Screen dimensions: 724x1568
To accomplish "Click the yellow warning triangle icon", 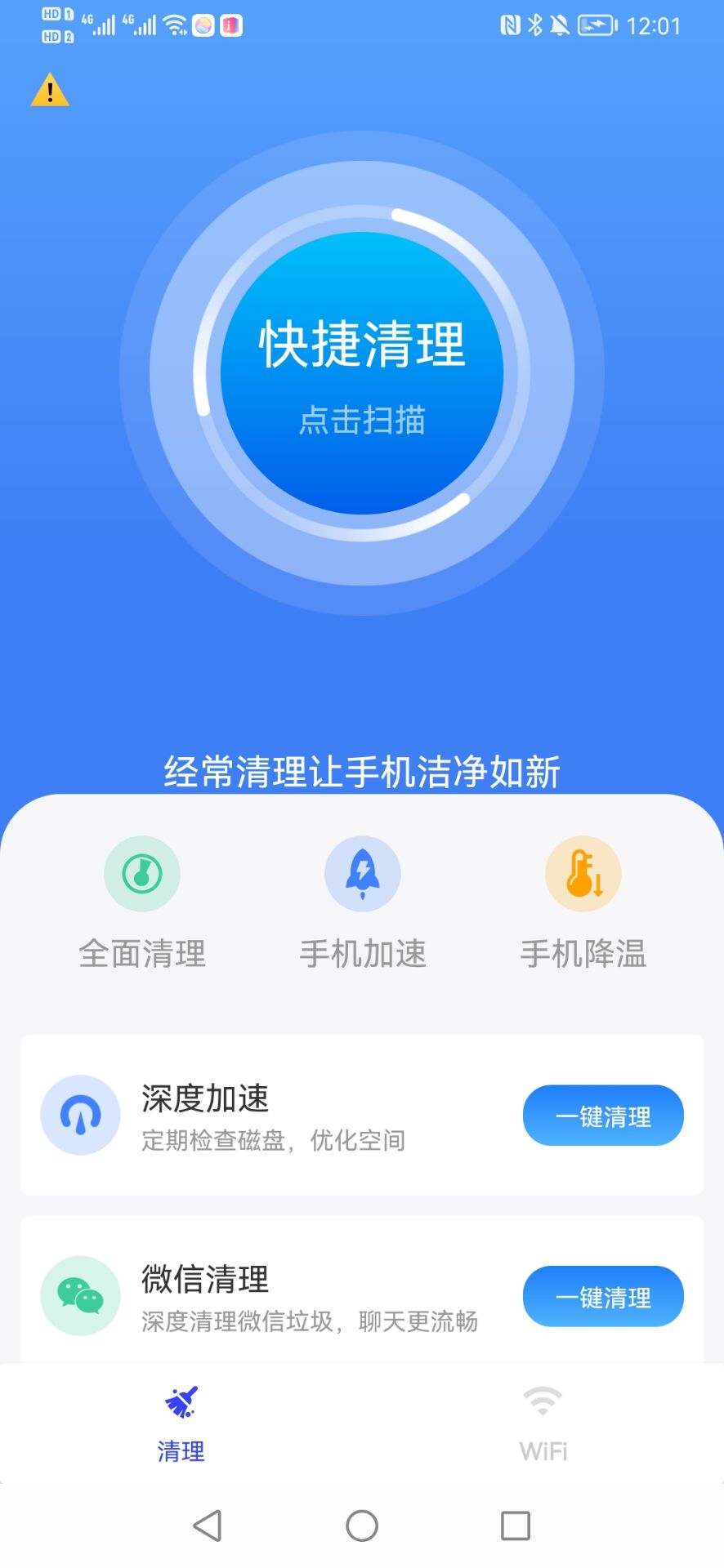I will click(49, 90).
